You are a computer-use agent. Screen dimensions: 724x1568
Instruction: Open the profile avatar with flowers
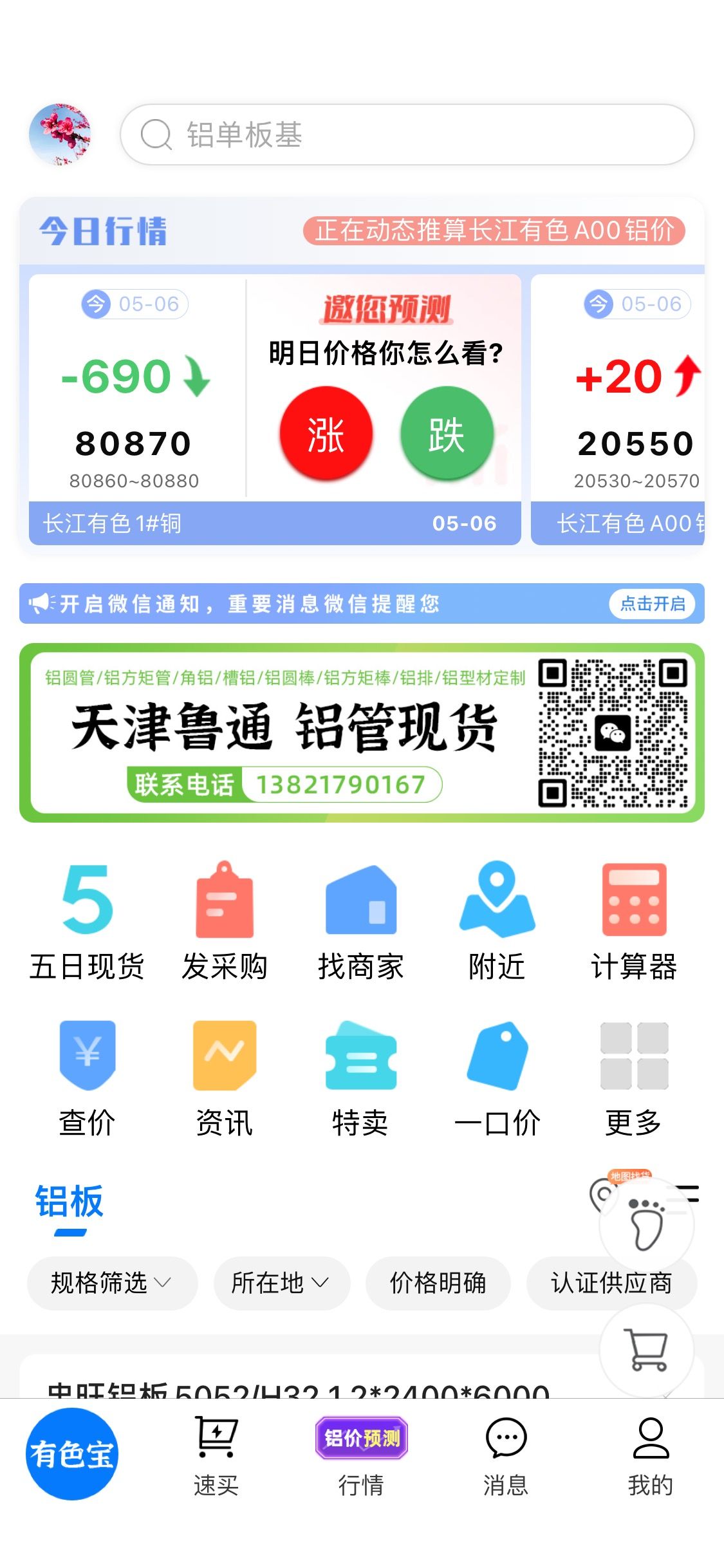[60, 135]
